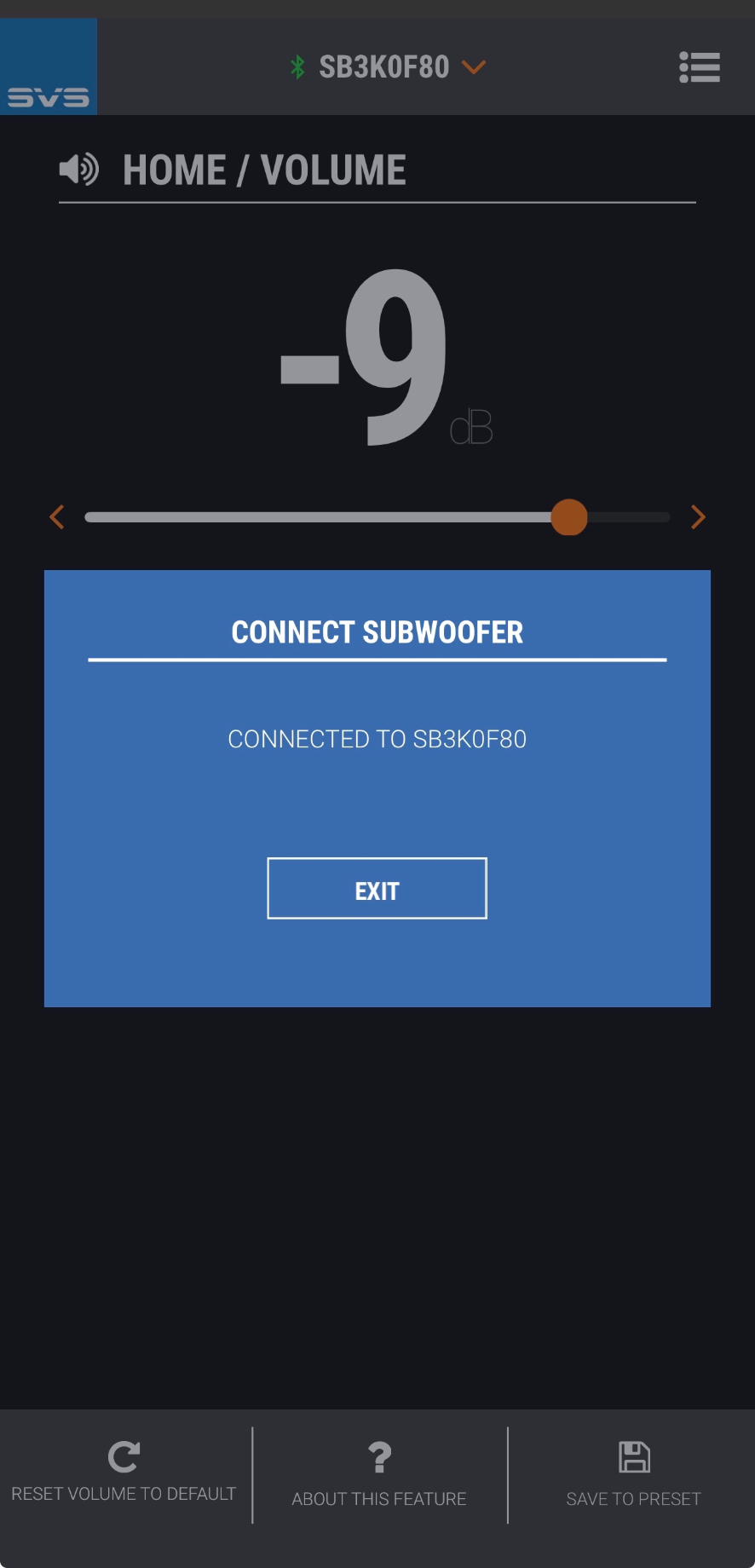The height and width of the screenshot is (1568, 755).
Task: Save current volume to preset
Action: tap(633, 1474)
